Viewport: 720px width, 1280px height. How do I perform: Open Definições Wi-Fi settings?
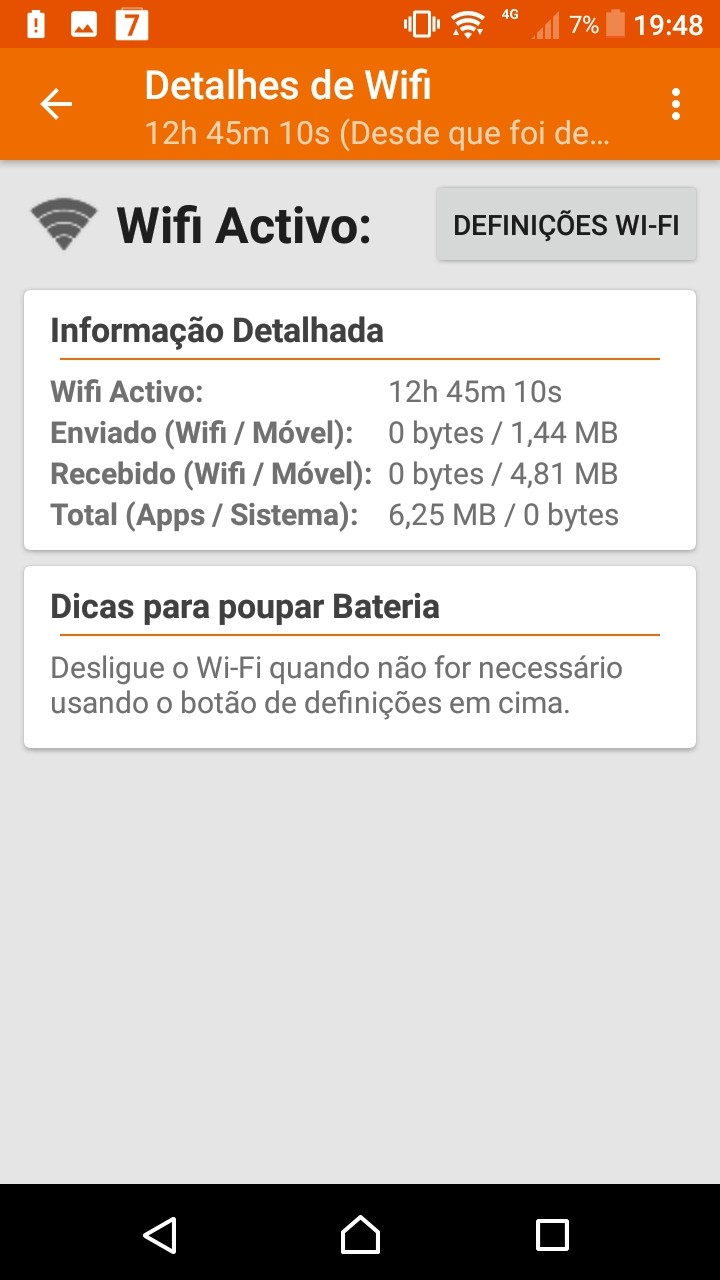(x=566, y=225)
